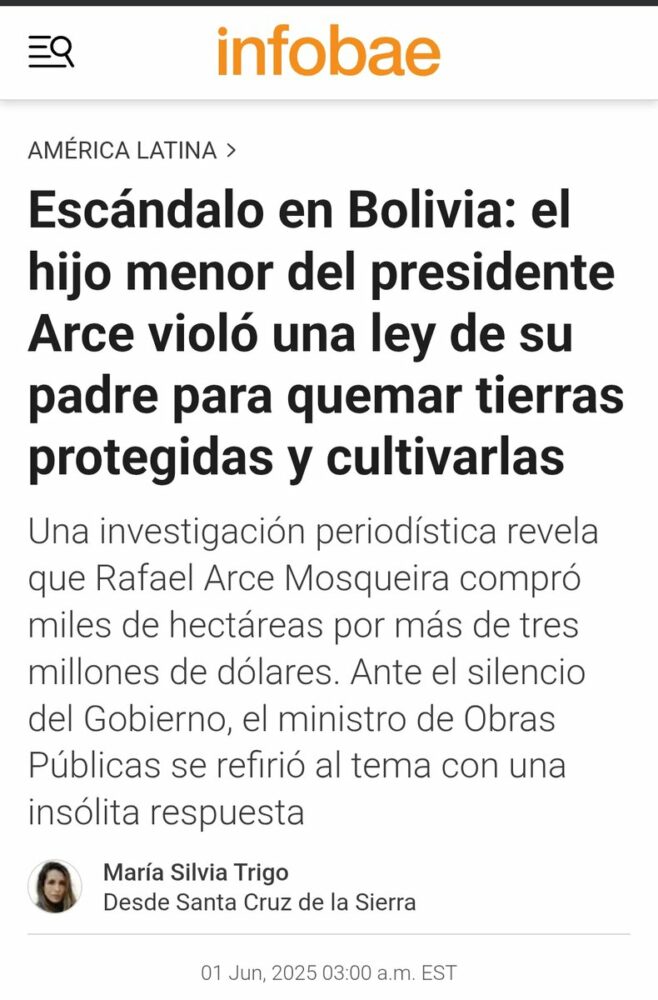Go to the infobae home page

pos(328,52)
